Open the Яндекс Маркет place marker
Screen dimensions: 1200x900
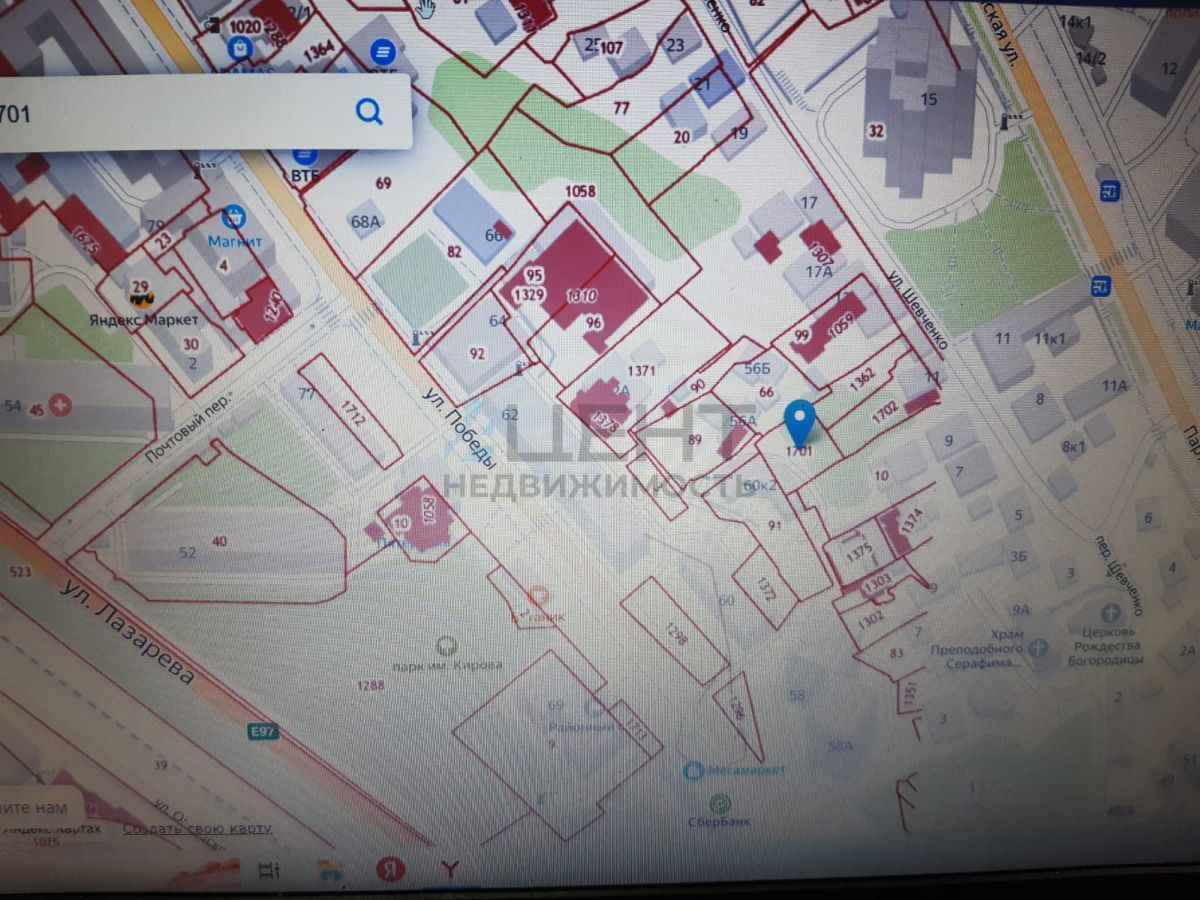tap(141, 296)
